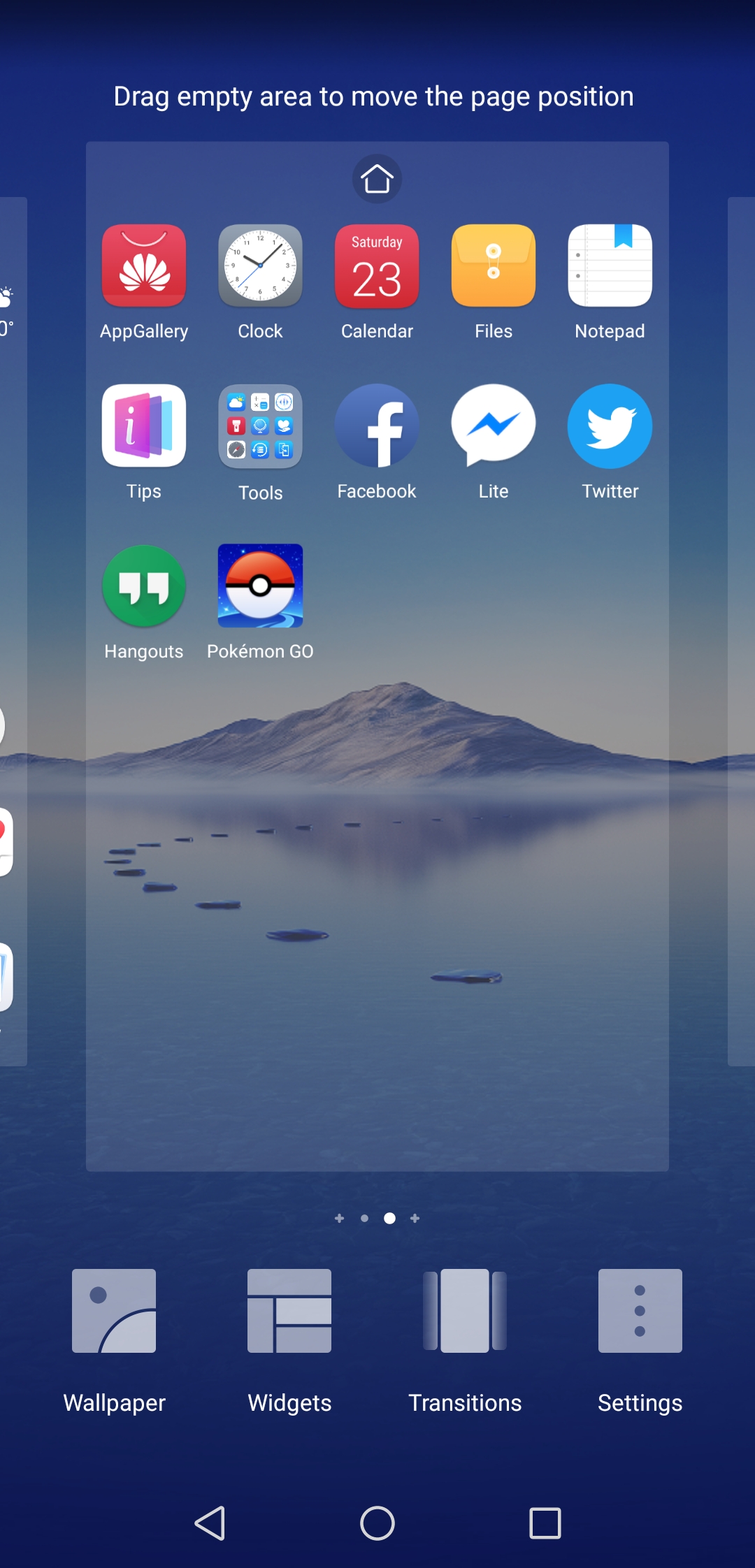The height and width of the screenshot is (1568, 755).
Task: Add a new page via right plus indicator
Action: coord(415,1218)
